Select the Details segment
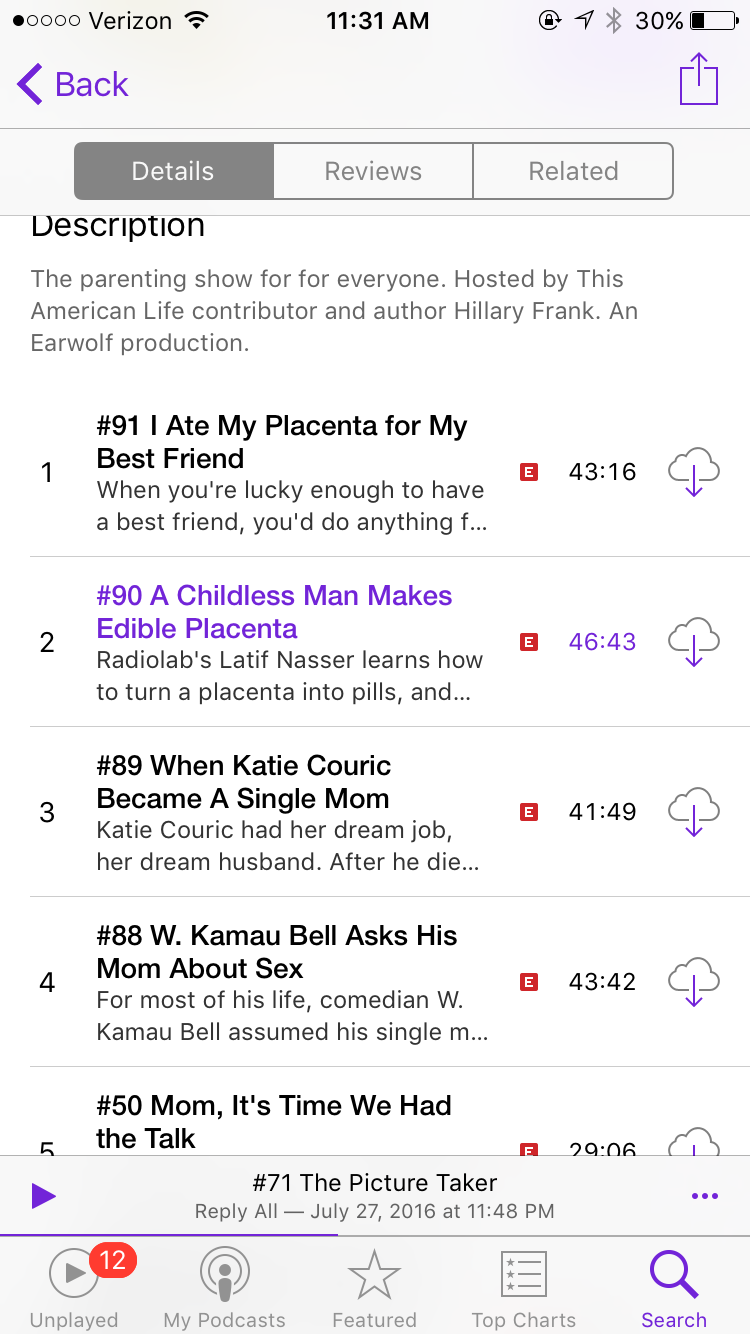 coord(173,171)
